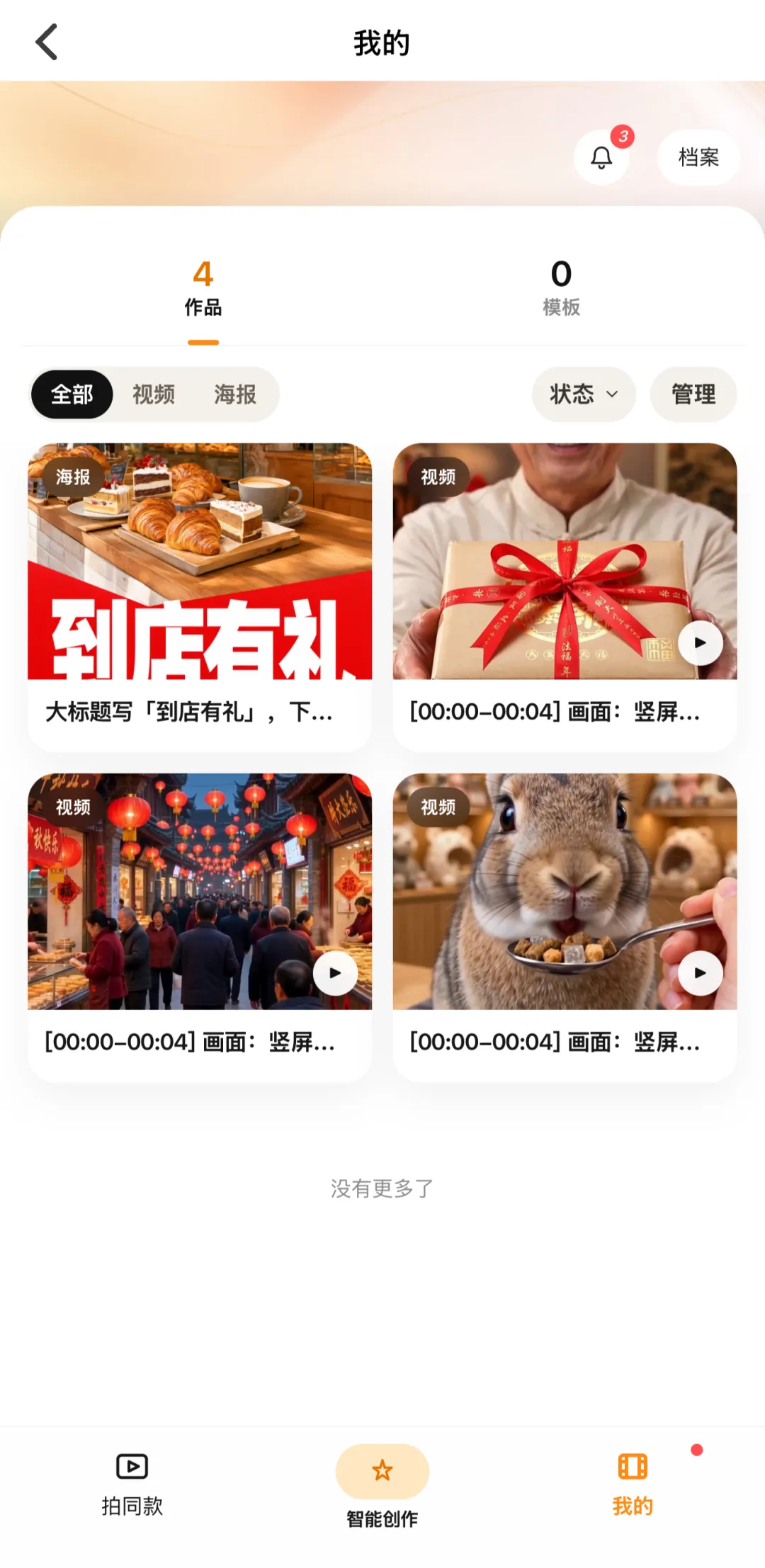Tap the 管理 button

[693, 394]
